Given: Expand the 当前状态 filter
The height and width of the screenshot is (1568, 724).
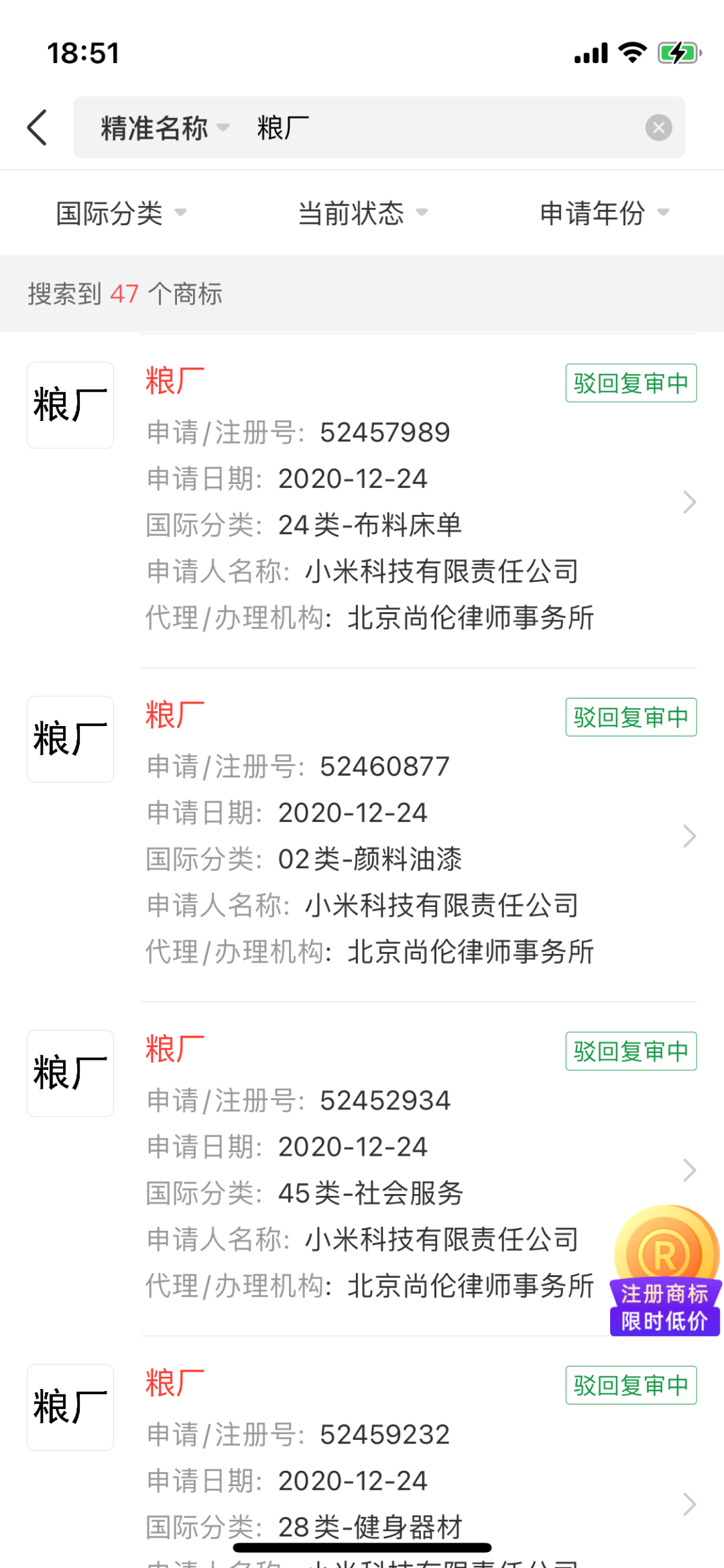Looking at the screenshot, I should tap(363, 213).
